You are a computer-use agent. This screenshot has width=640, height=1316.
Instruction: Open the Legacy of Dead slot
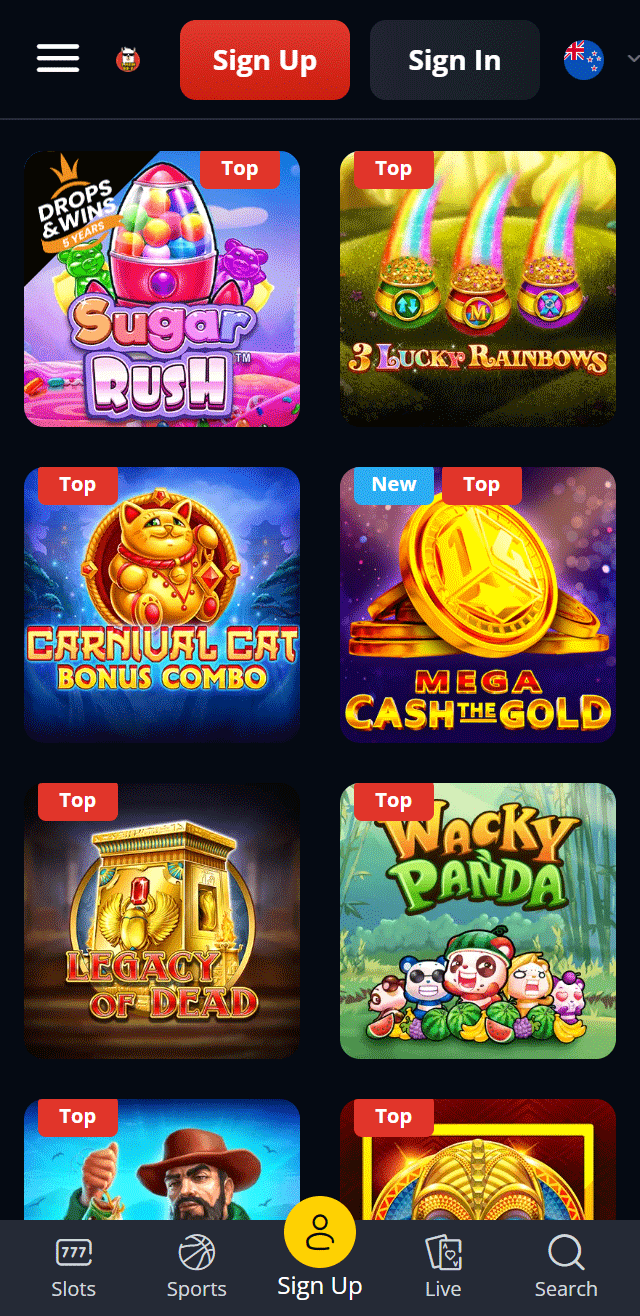(162, 921)
